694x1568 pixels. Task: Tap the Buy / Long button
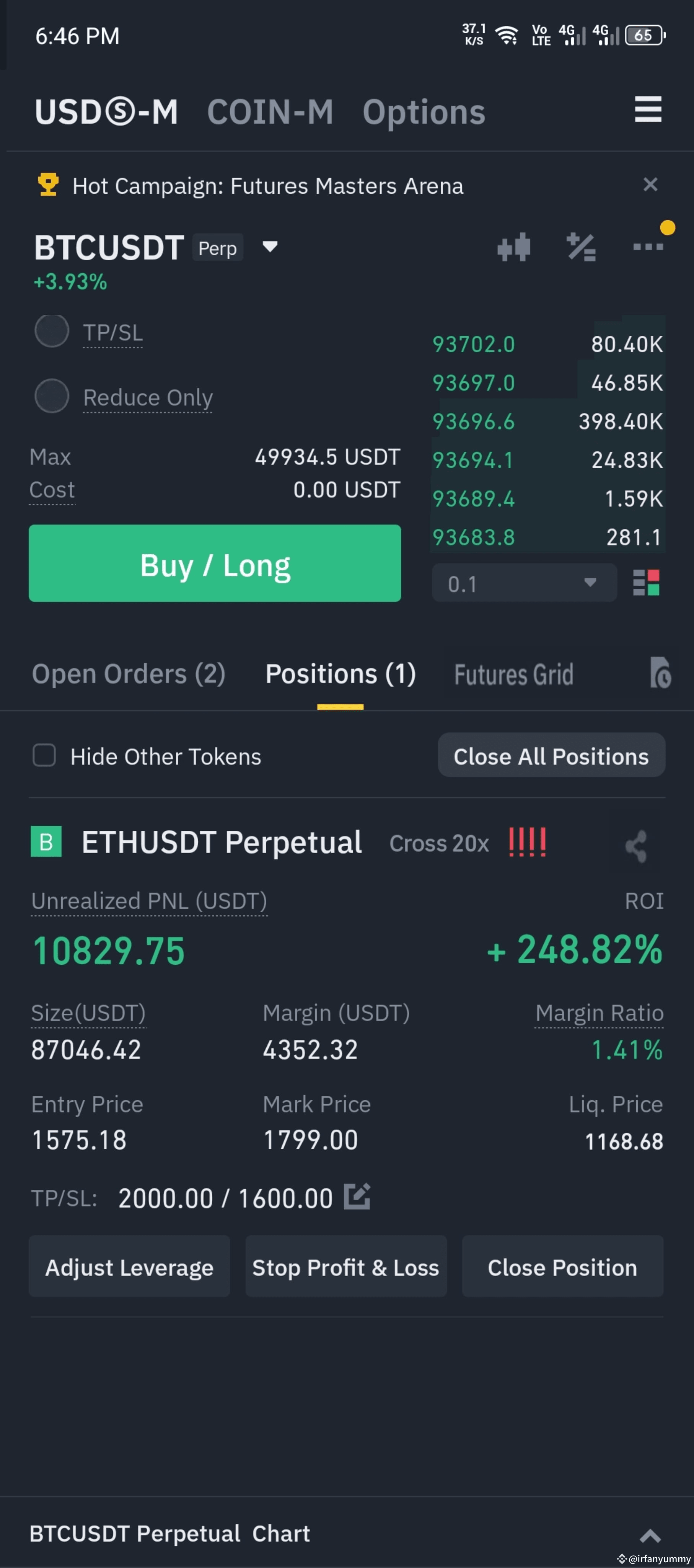click(215, 563)
